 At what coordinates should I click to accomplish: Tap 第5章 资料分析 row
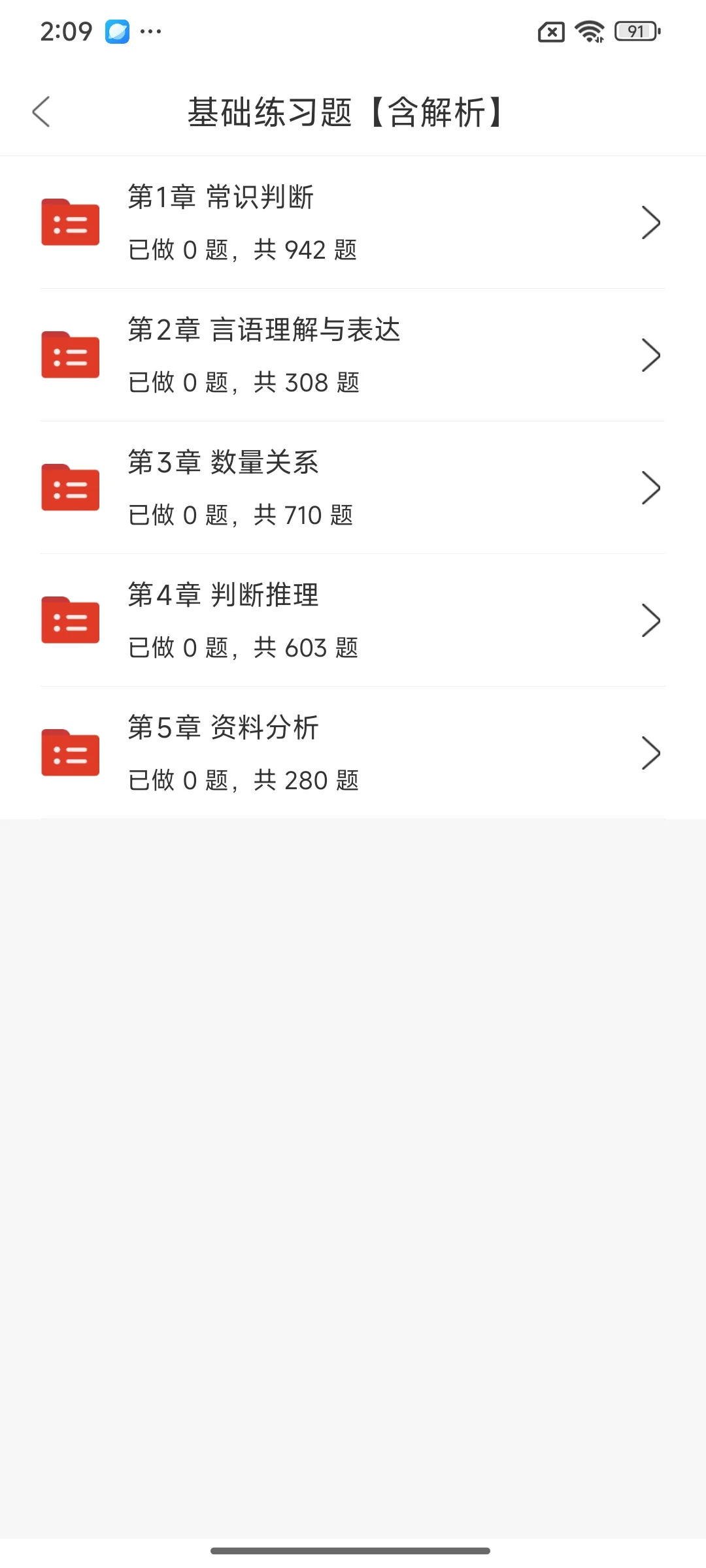(353, 753)
